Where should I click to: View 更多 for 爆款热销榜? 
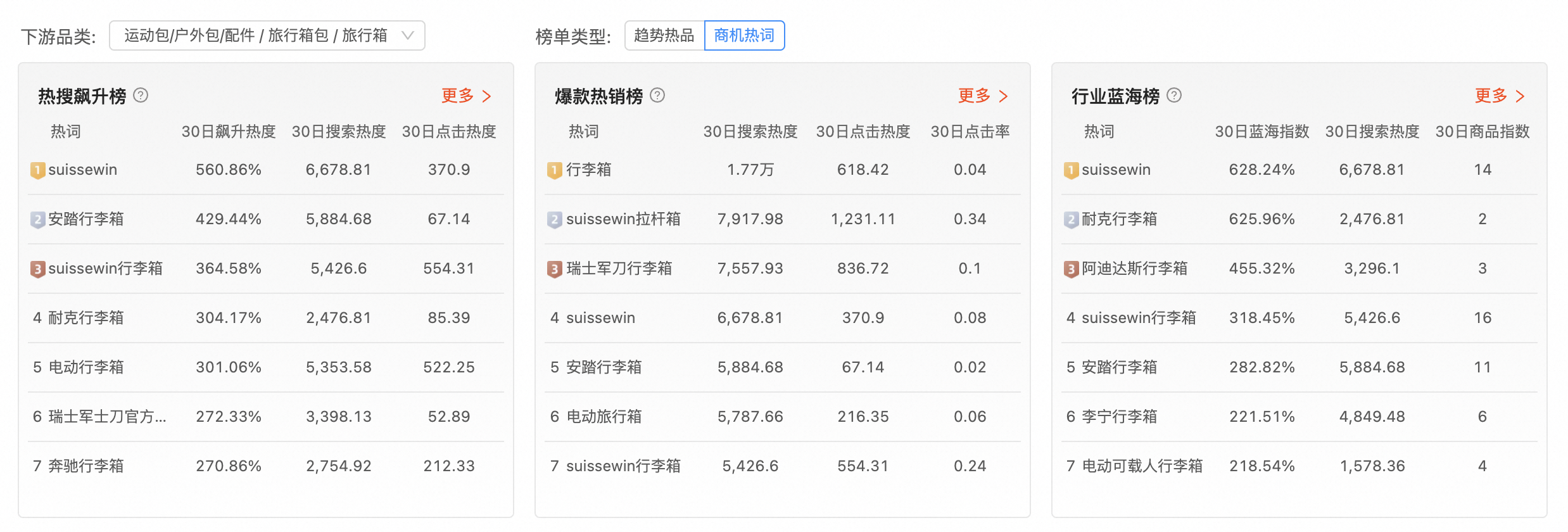pos(983,96)
